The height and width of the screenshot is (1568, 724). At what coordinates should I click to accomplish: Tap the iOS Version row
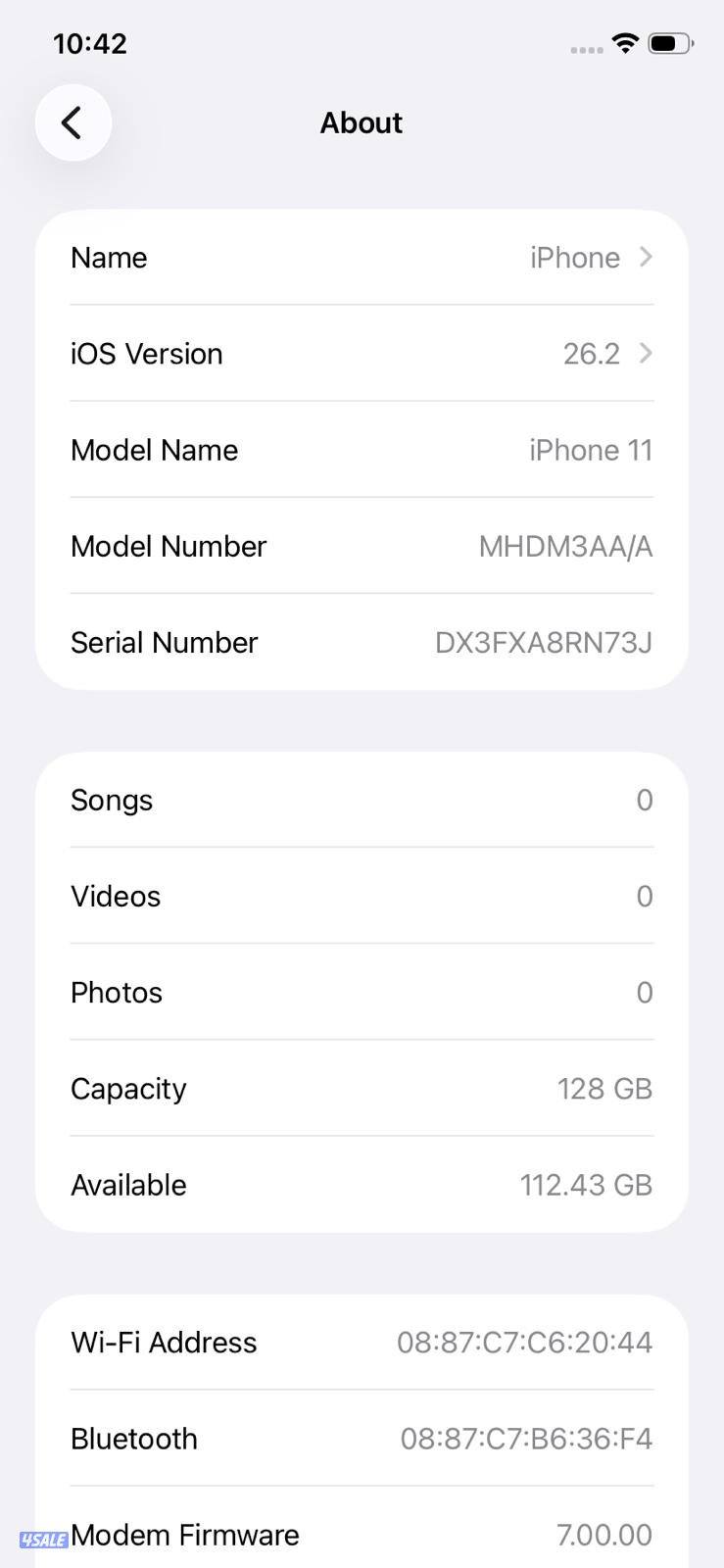pos(362,354)
